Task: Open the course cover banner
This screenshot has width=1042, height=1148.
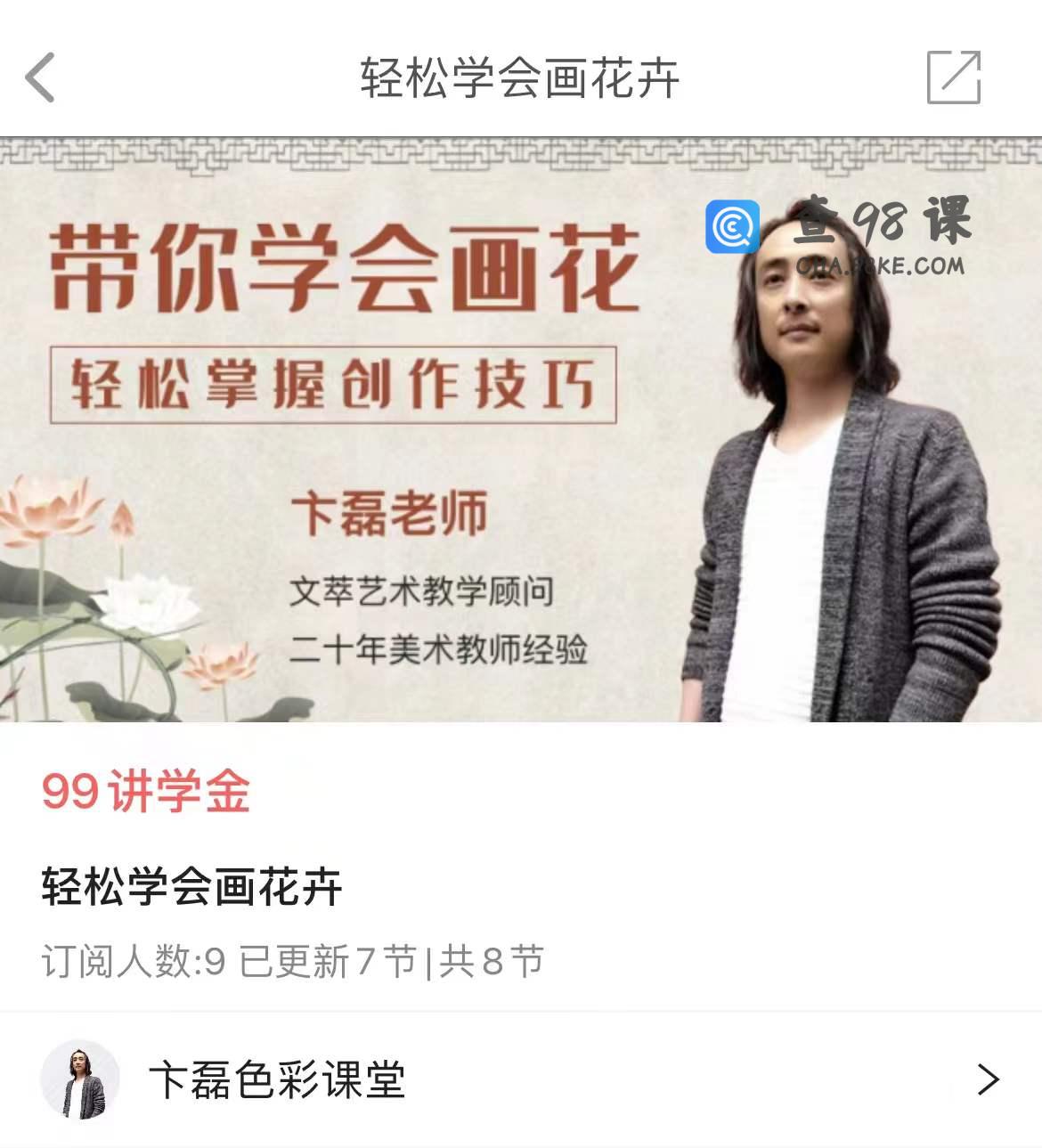Action: 521,429
